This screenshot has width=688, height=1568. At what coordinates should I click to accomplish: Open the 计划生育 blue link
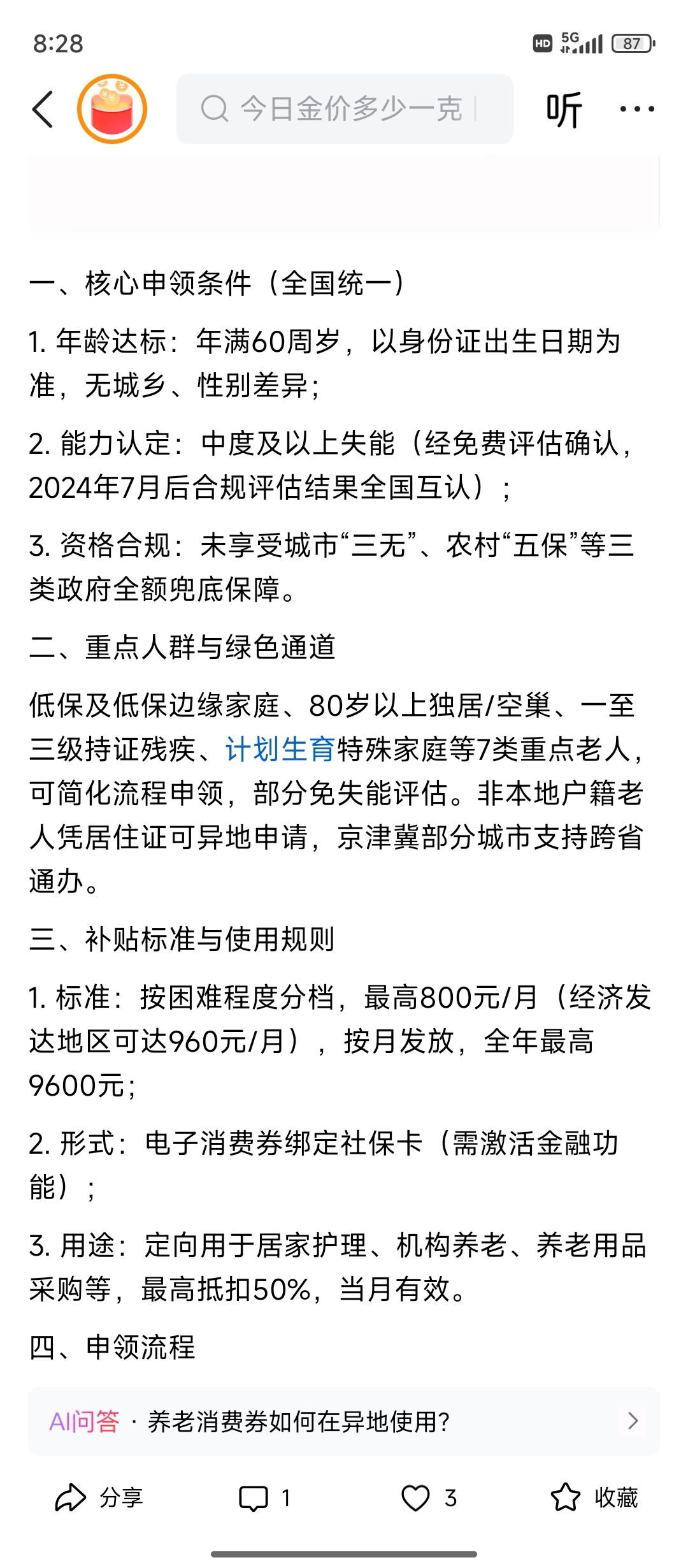280,749
